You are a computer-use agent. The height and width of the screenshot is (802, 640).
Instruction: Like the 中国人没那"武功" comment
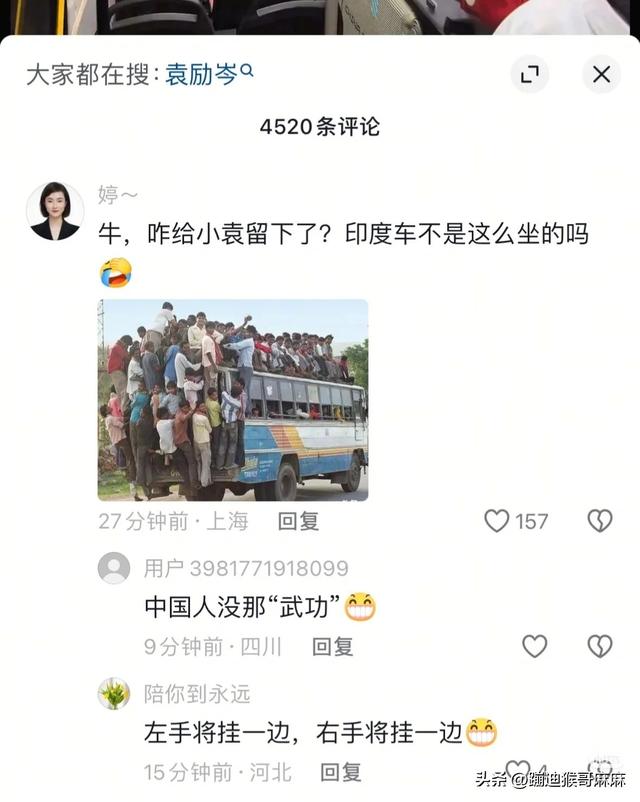tap(535, 647)
